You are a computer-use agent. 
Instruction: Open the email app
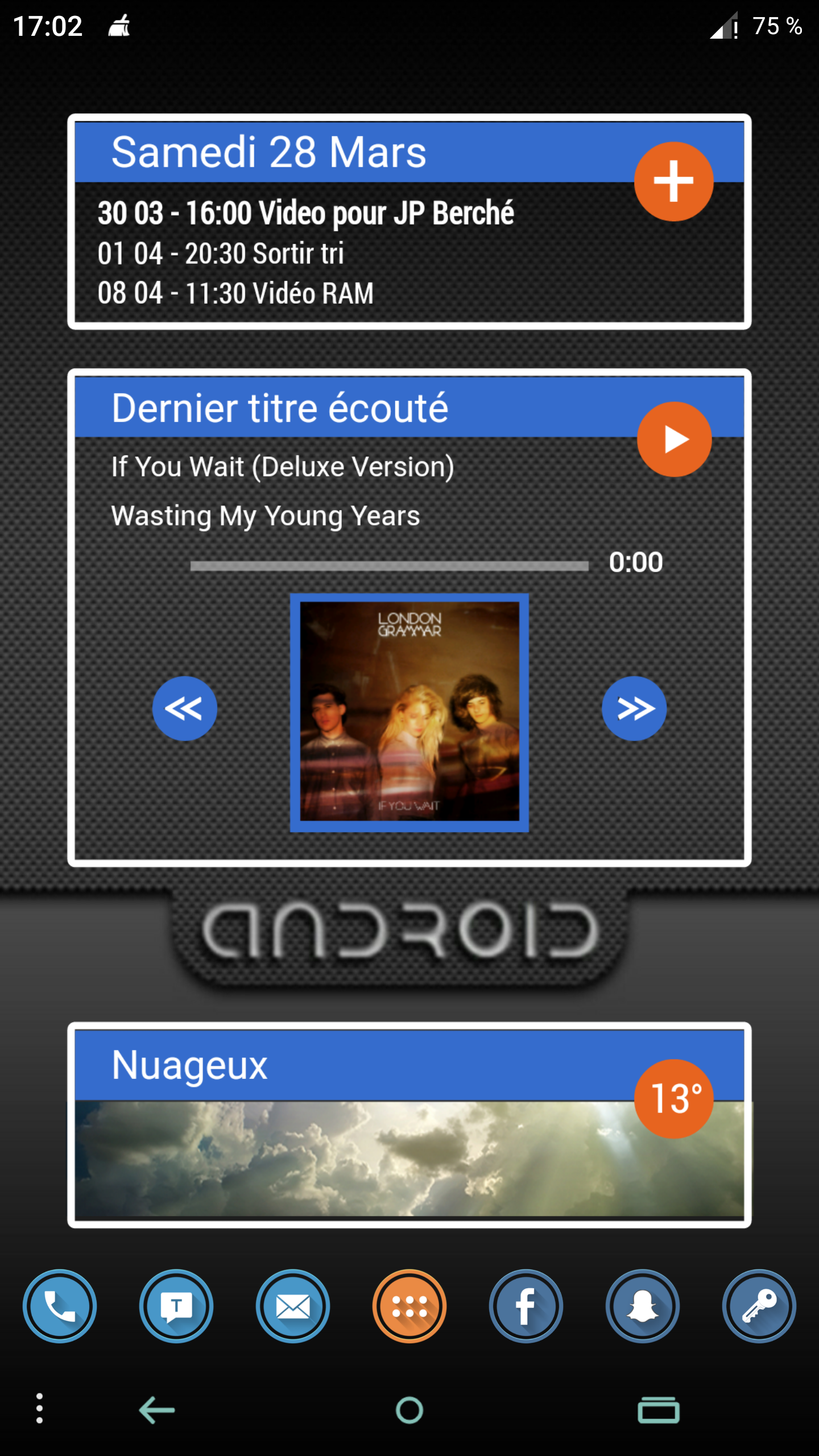click(x=293, y=1306)
